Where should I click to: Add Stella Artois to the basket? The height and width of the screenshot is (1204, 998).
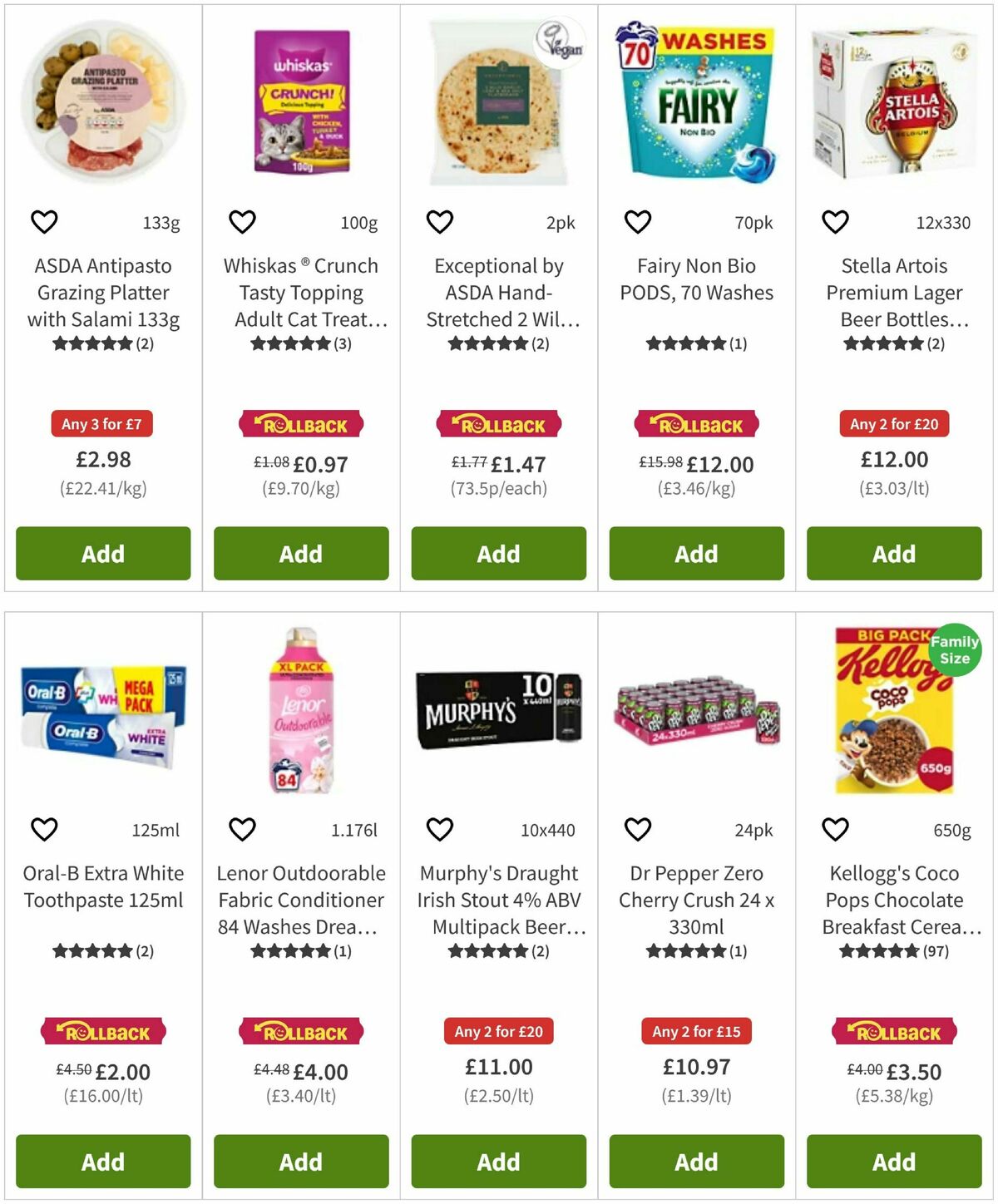[x=892, y=554]
